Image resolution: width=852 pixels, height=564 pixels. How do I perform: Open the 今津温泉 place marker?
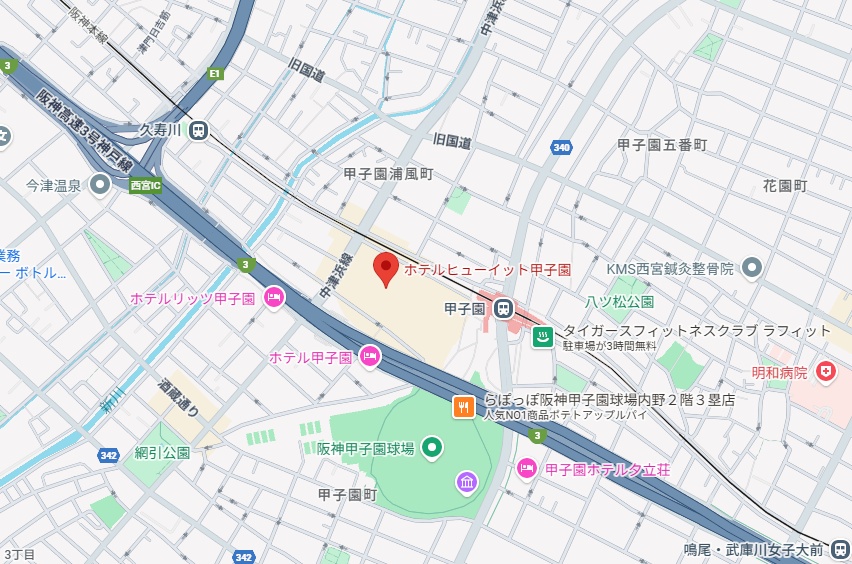point(99,185)
